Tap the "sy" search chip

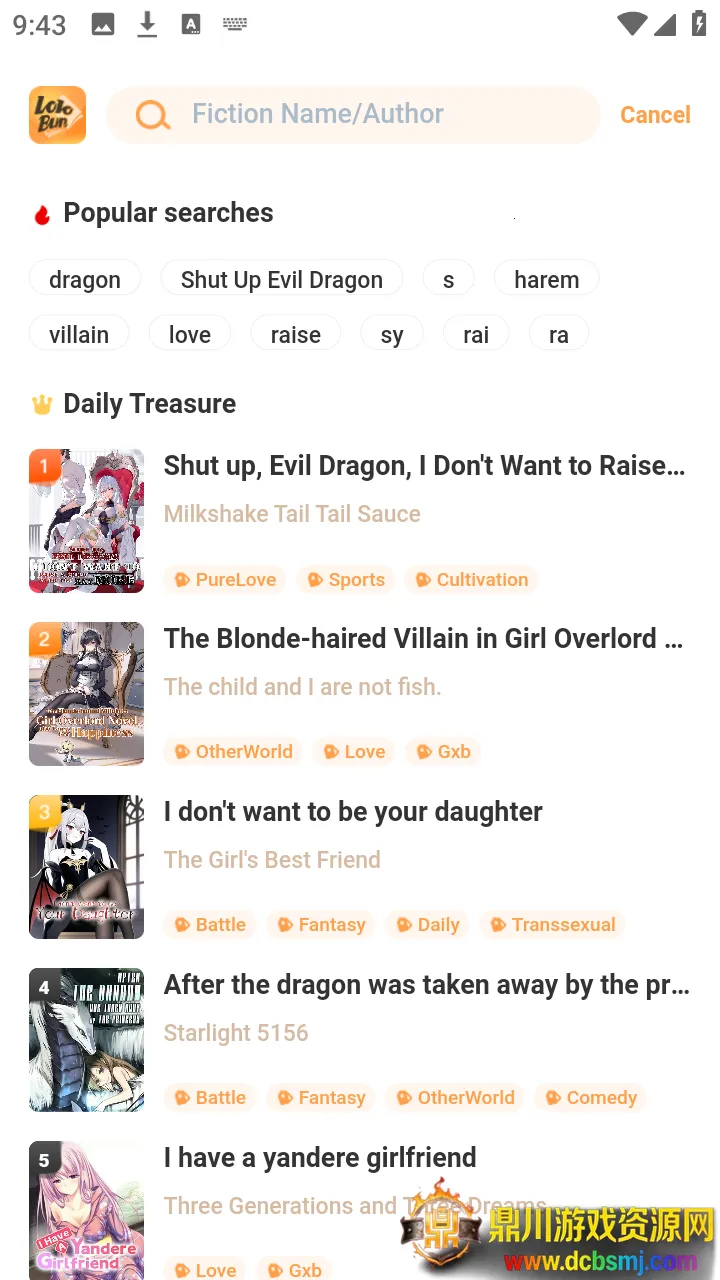point(392,335)
